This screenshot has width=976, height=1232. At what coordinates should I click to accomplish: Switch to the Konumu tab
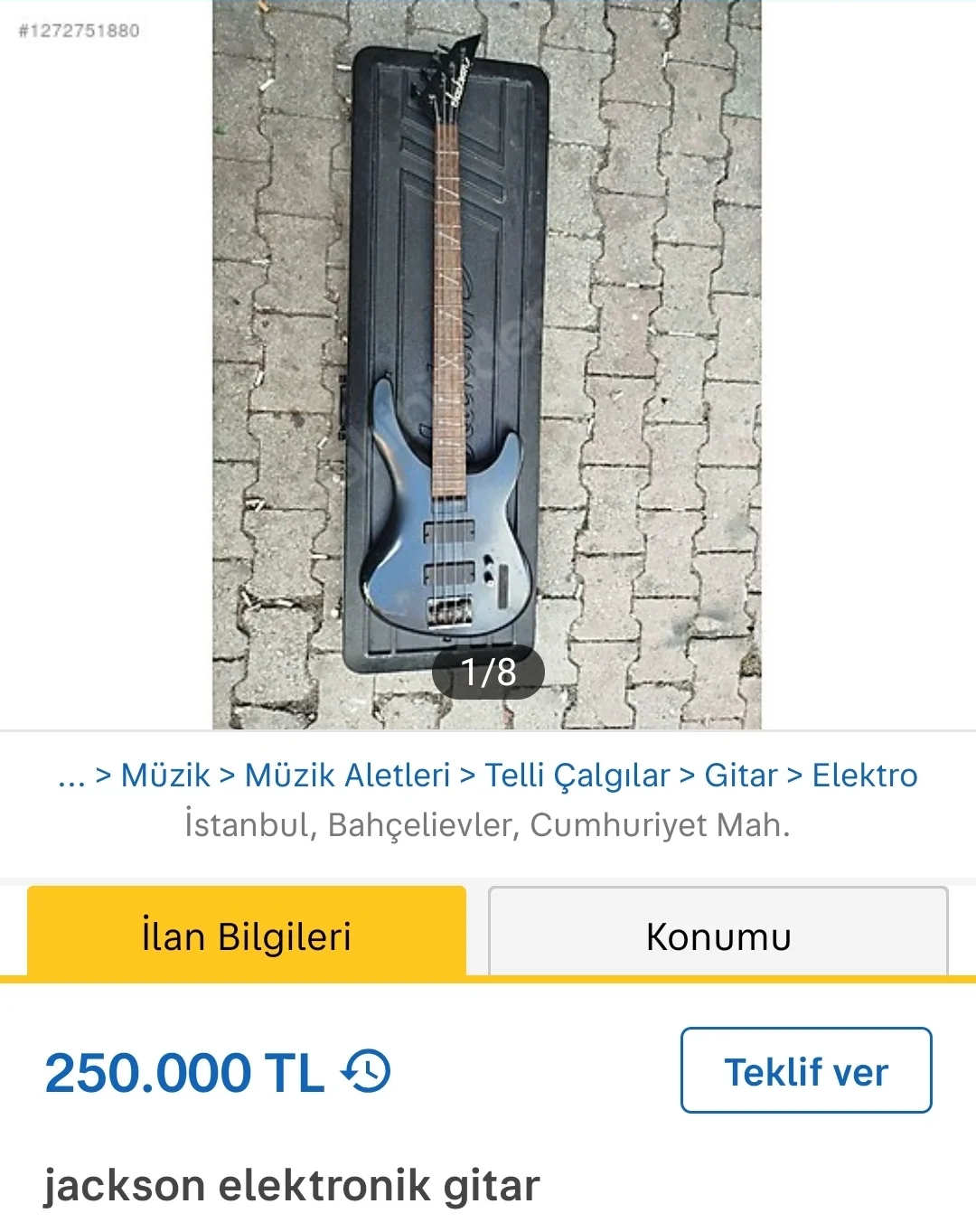718,936
